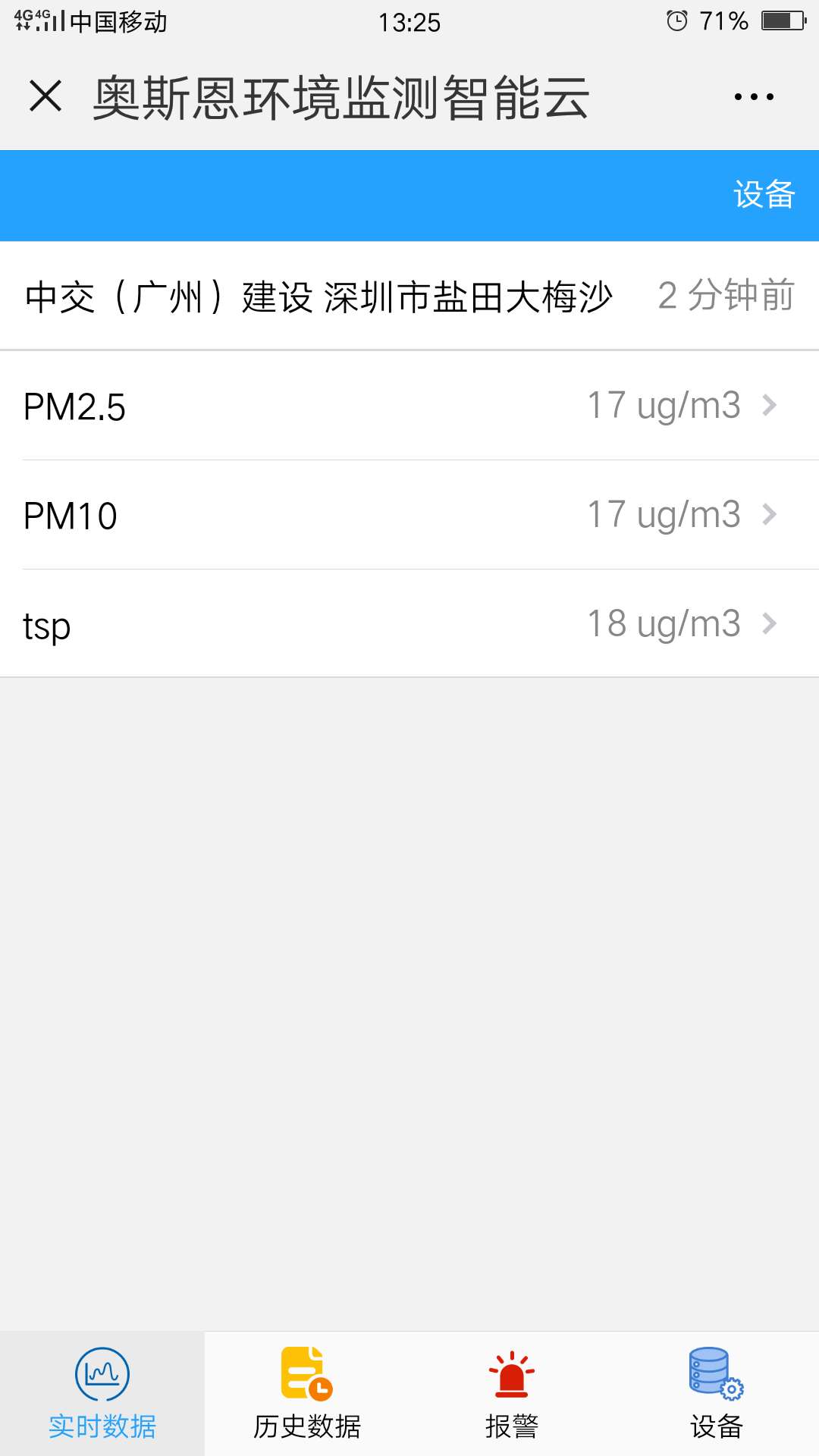Switch to the 实时数据 tab
The width and height of the screenshot is (819, 1456).
pos(102,1394)
